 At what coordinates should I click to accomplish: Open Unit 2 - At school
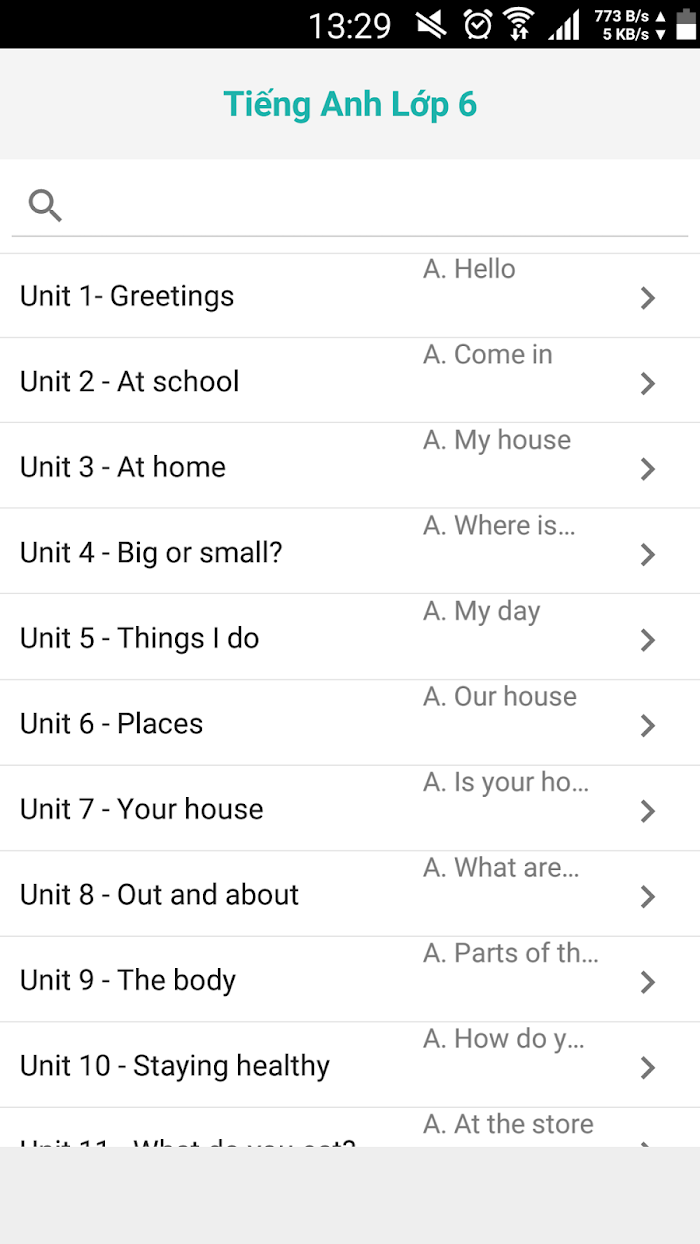[x=350, y=381]
